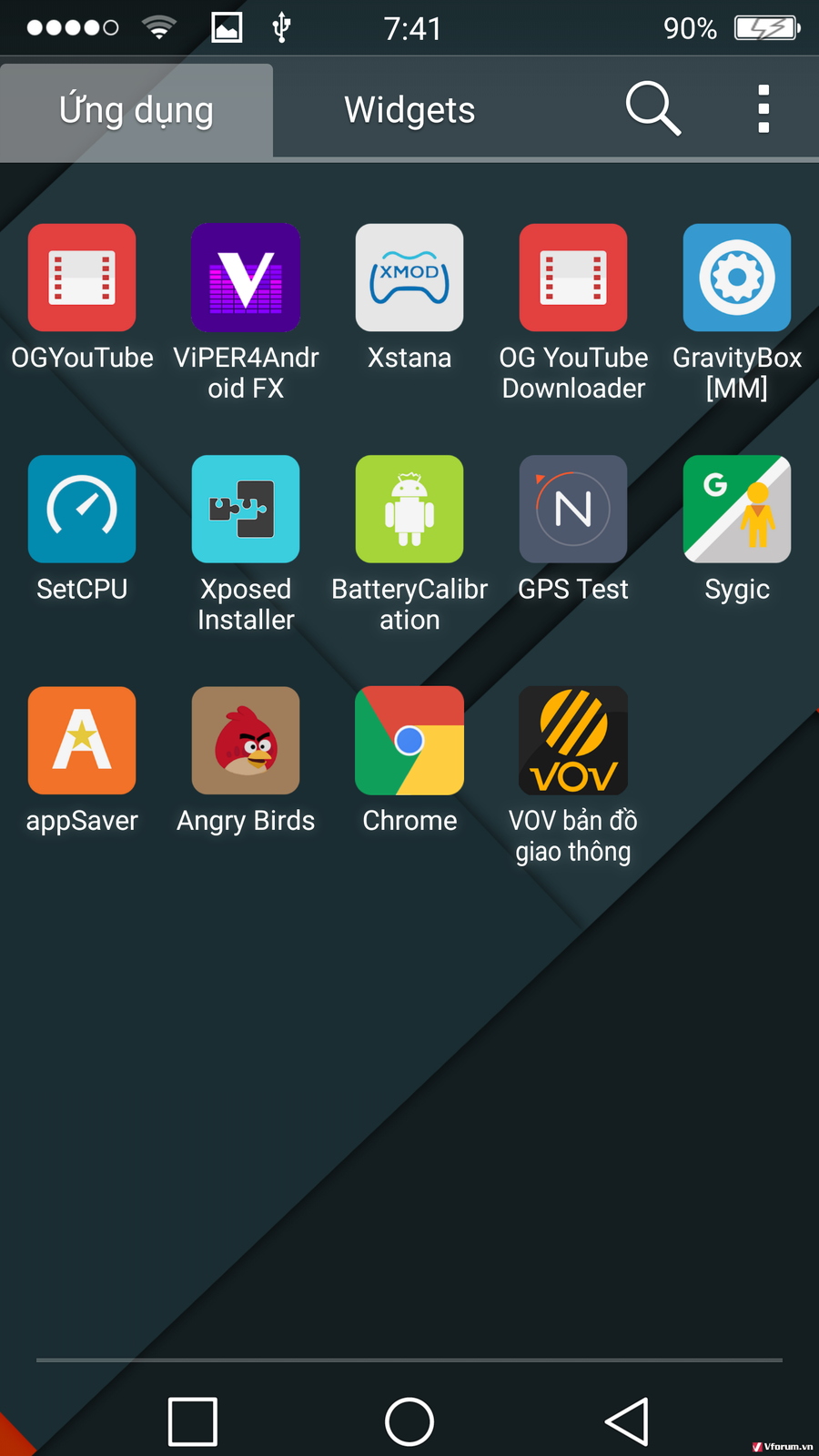Open GPS Test
This screenshot has height=1456, width=819.
click(573, 509)
